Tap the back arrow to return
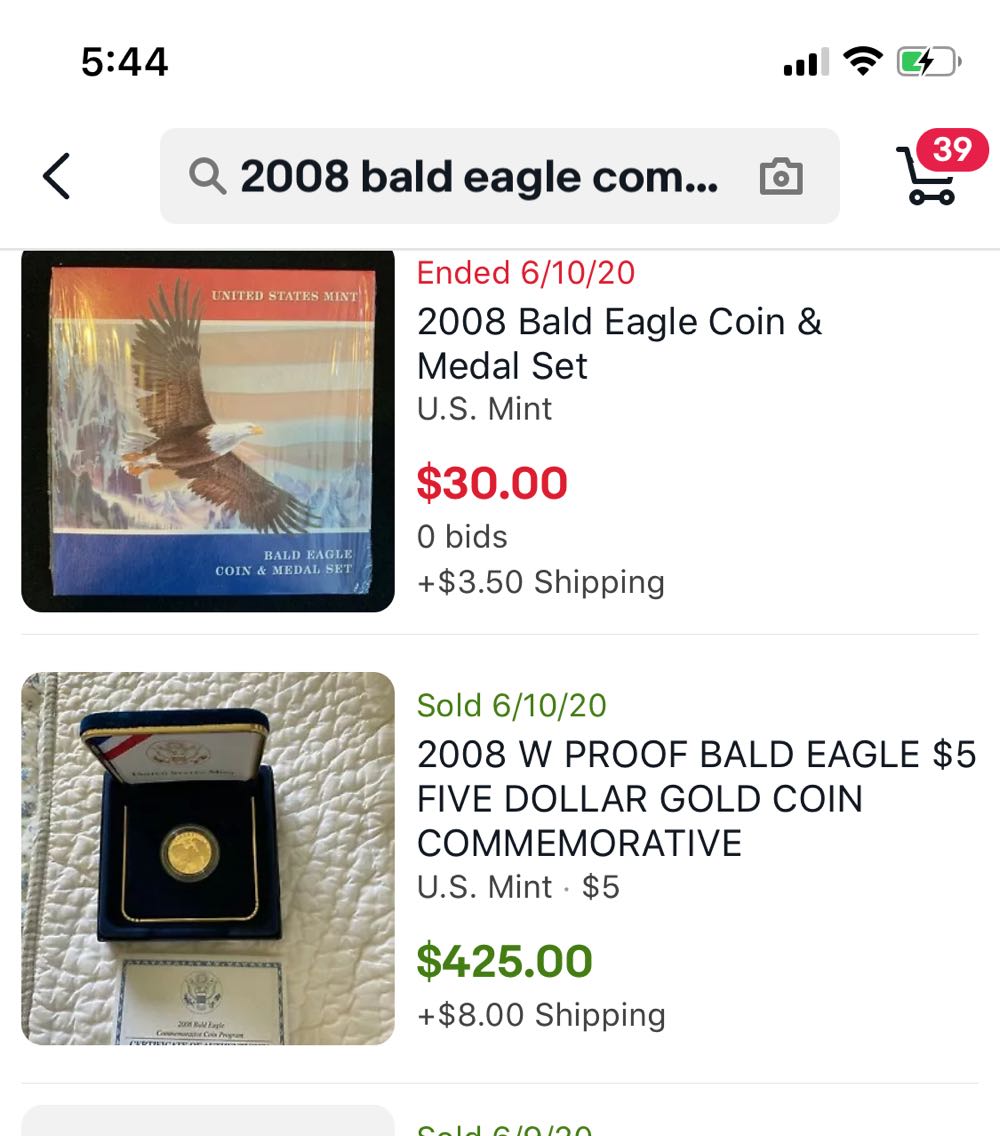The image size is (1000, 1136). coord(57,175)
